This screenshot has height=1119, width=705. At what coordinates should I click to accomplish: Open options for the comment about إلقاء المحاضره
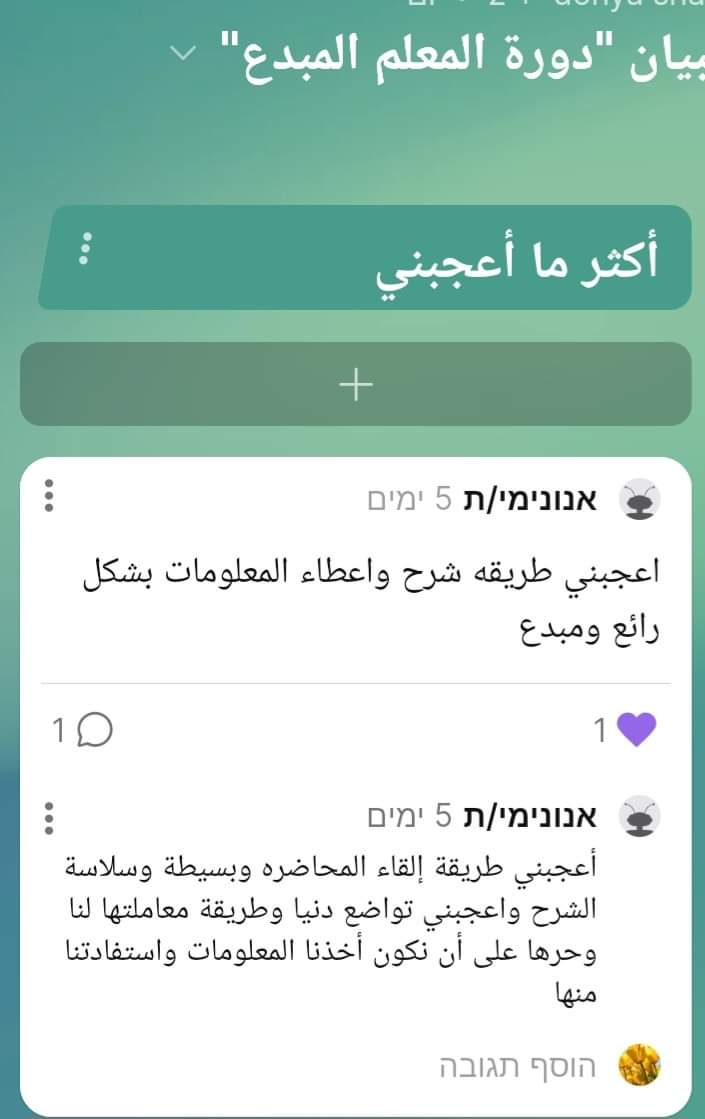pyautogui.click(x=49, y=818)
